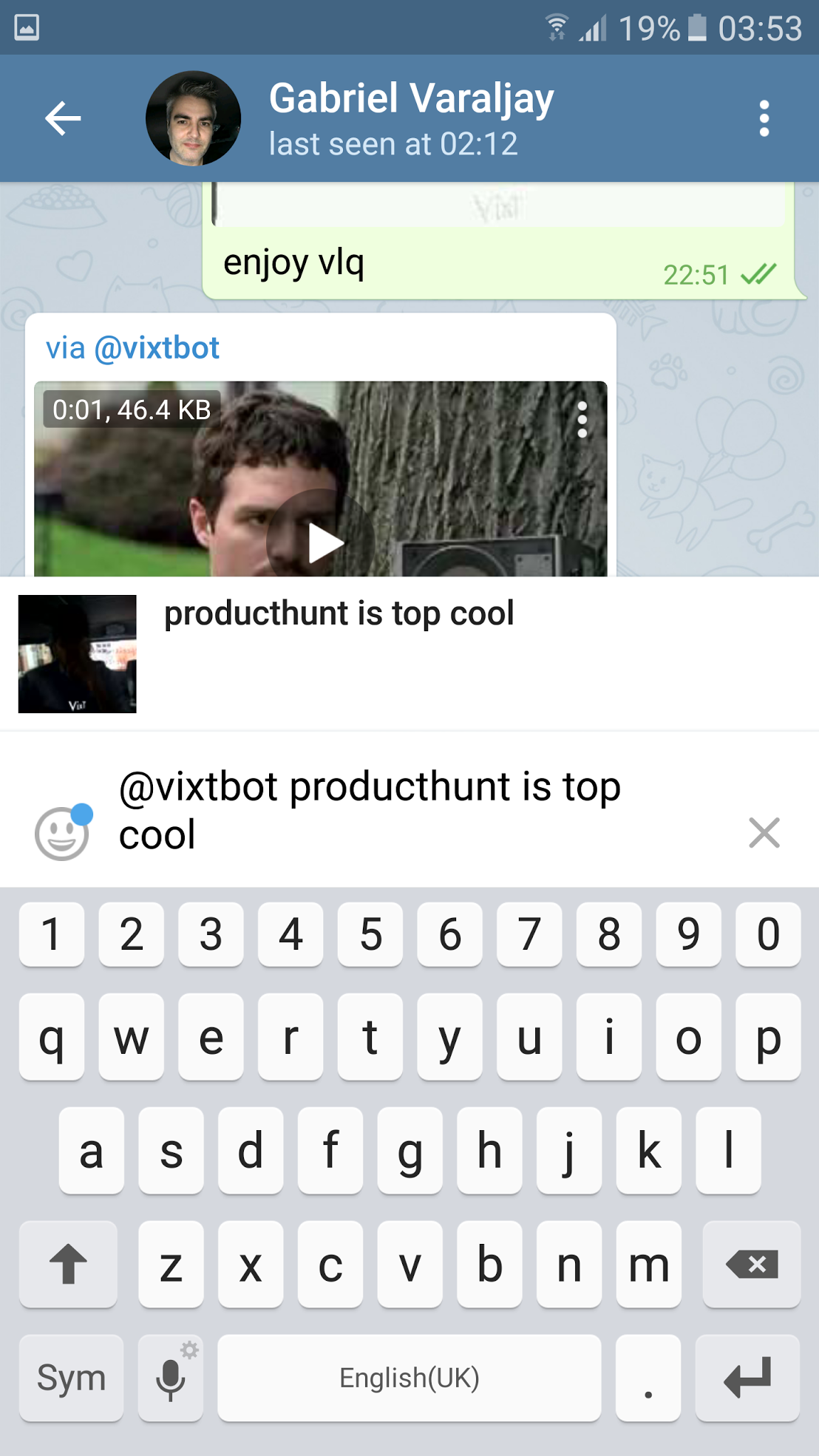The width and height of the screenshot is (819, 1456).
Task: Open the emoji picker
Action: tap(63, 833)
